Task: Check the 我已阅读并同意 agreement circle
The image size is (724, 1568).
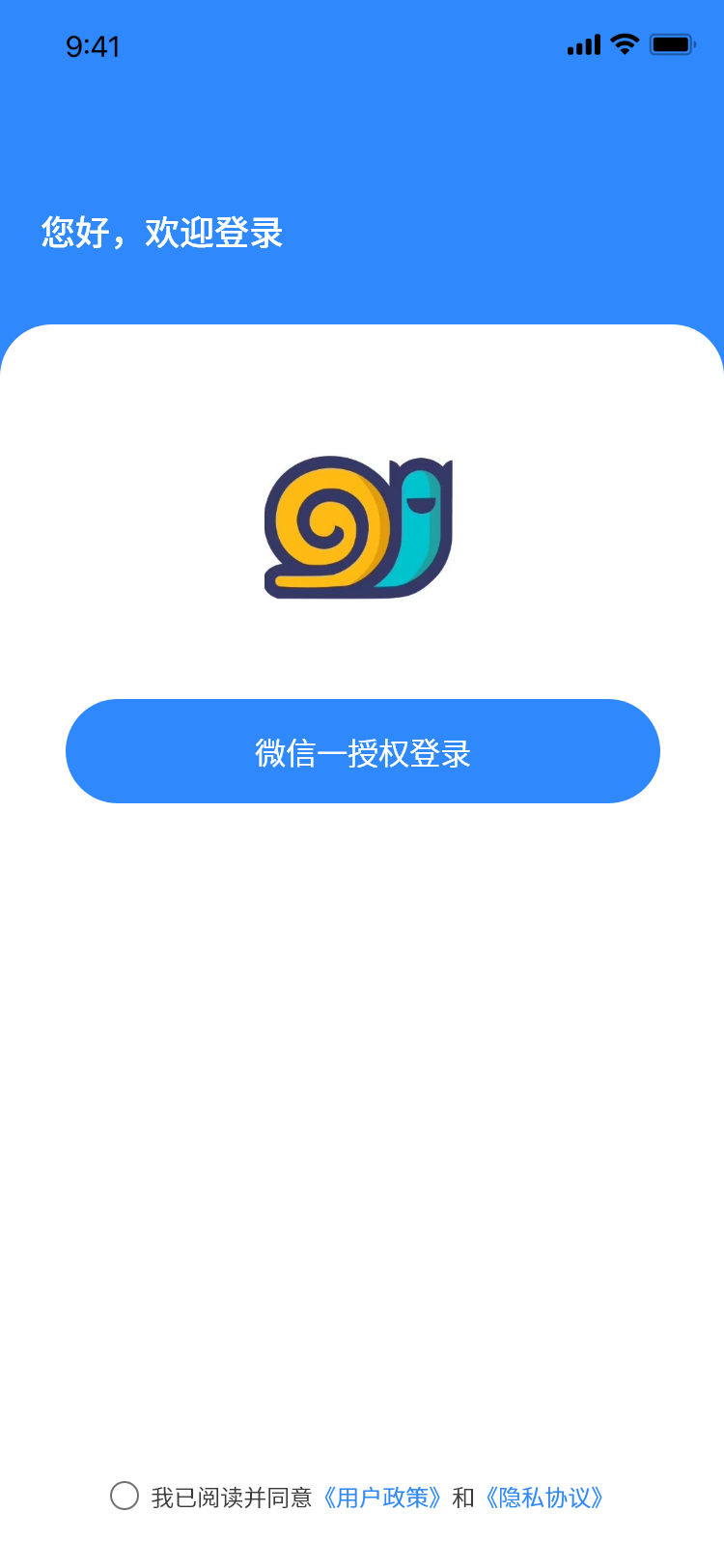Action: click(x=125, y=1496)
